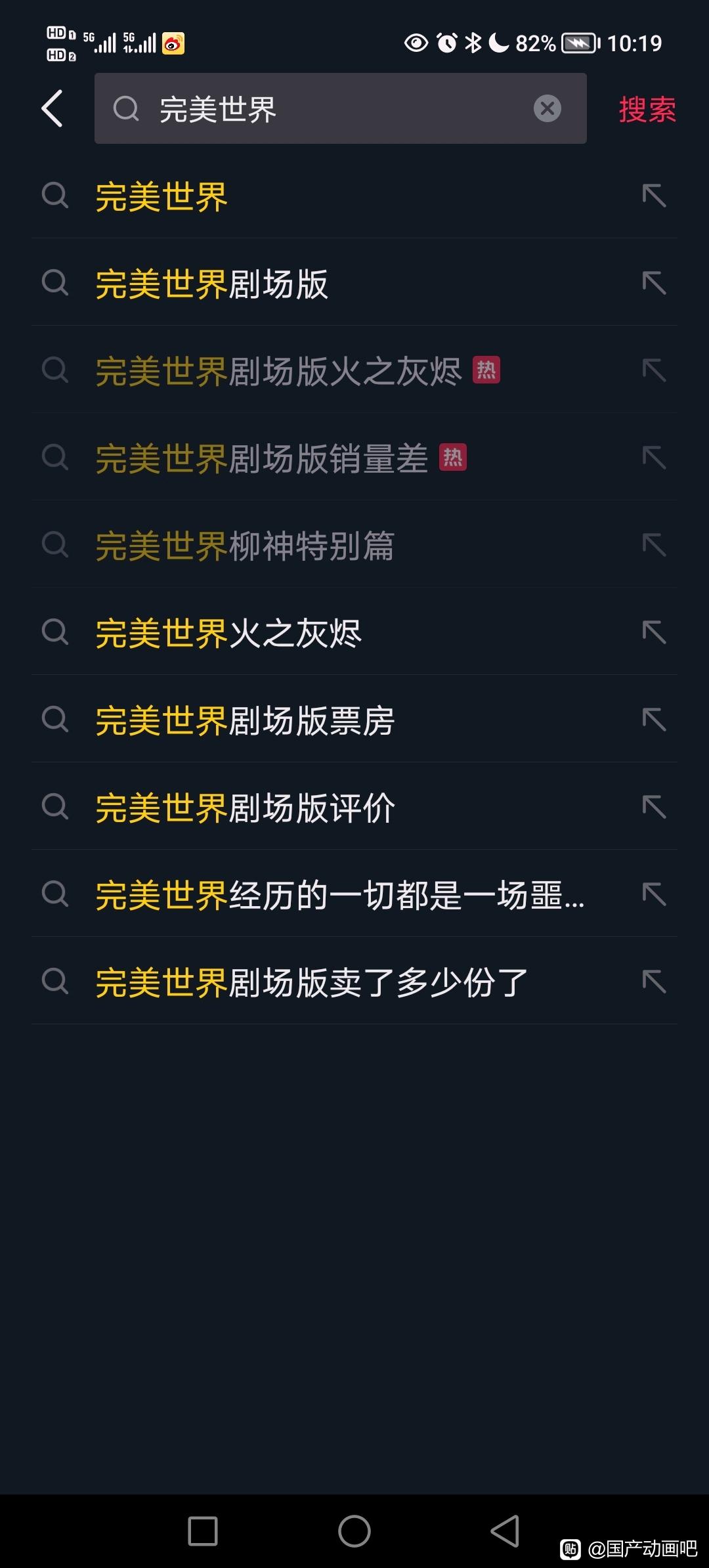Select the suggestion 完美世界剧场版销量差
Image resolution: width=709 pixels, height=1568 pixels.
tap(354, 458)
